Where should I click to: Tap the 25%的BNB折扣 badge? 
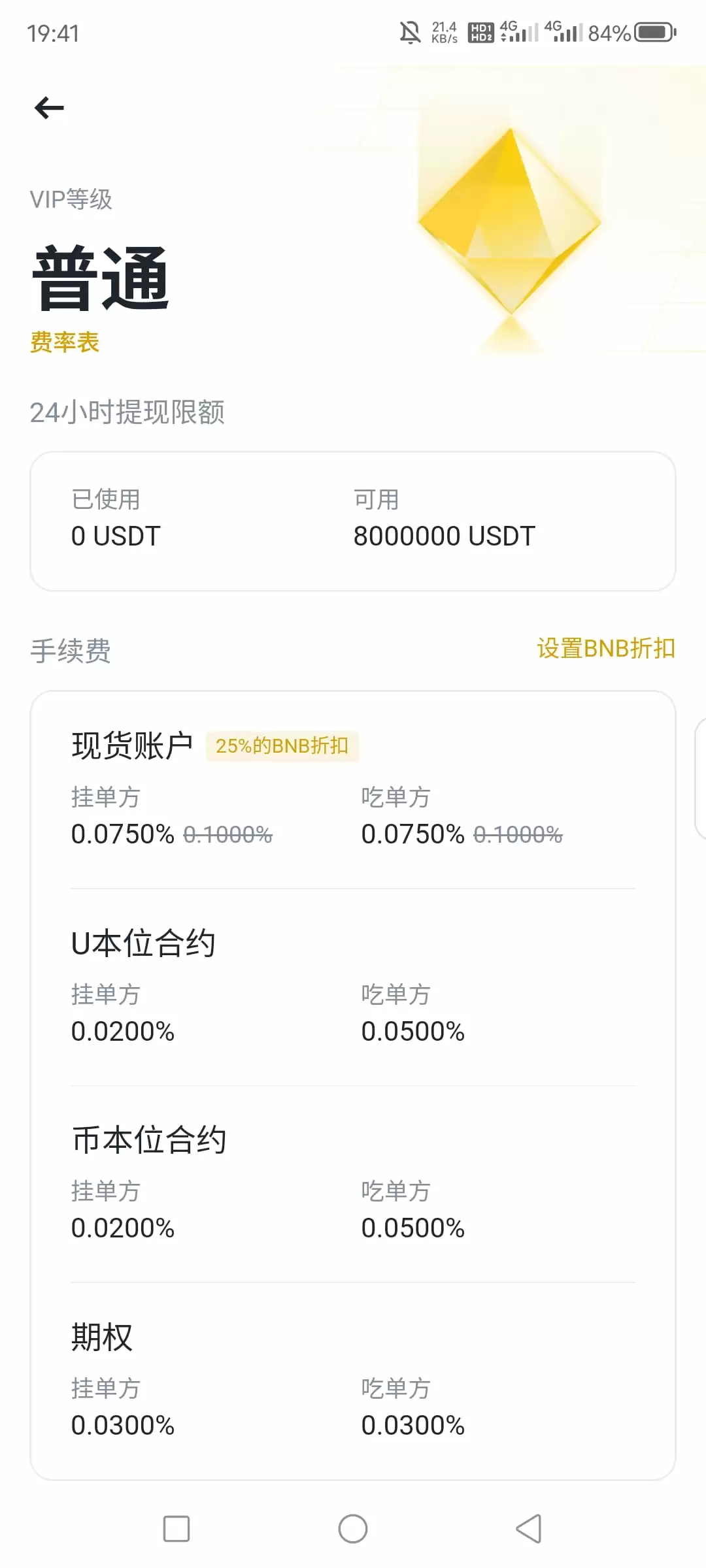tap(282, 745)
